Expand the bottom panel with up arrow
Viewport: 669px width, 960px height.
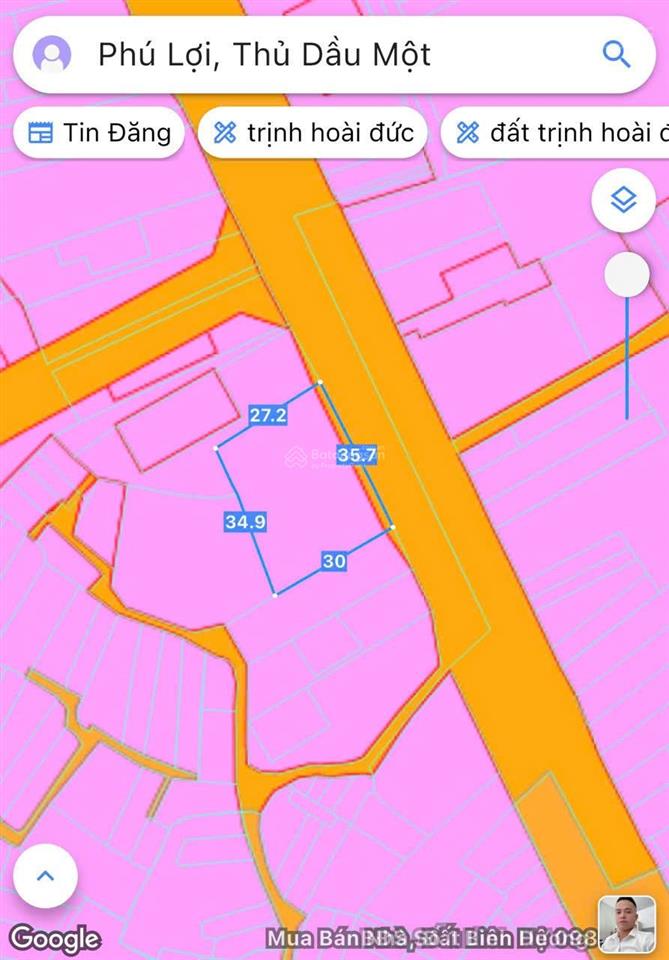[45, 876]
